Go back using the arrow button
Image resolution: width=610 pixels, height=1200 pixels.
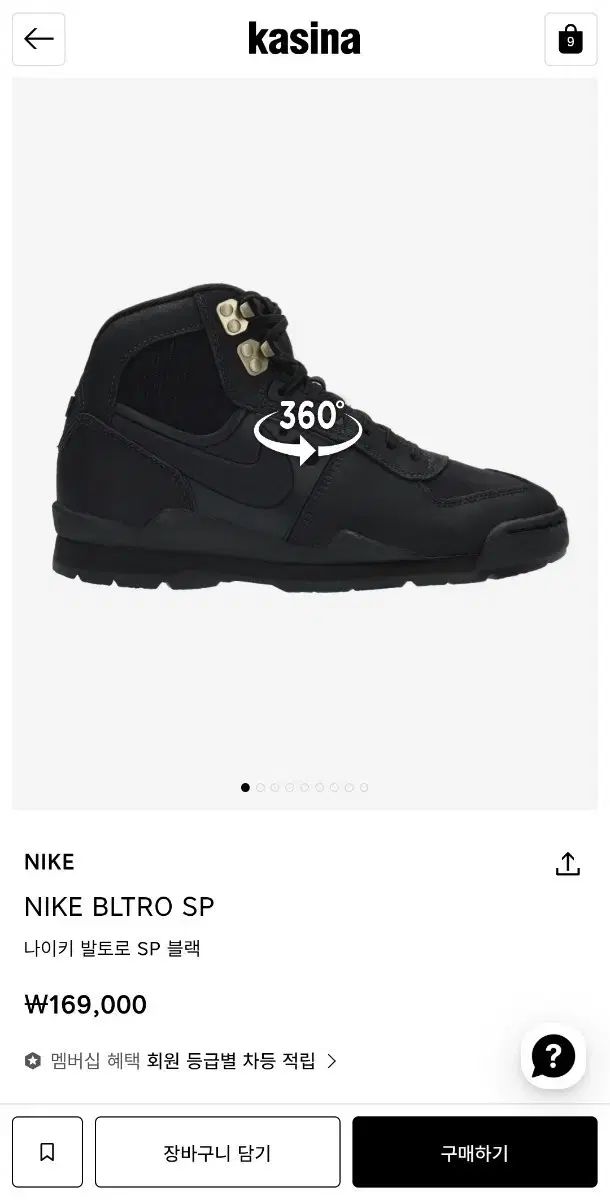pyautogui.click(x=39, y=40)
